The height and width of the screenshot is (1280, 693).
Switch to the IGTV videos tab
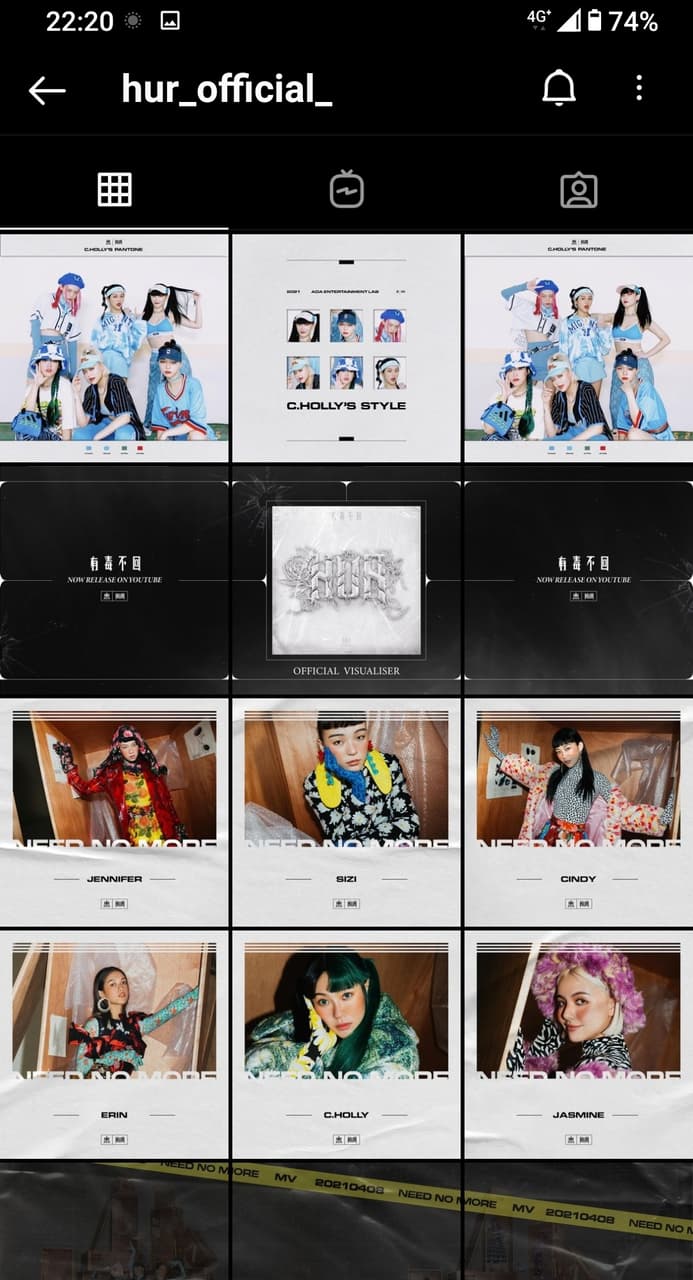346,189
